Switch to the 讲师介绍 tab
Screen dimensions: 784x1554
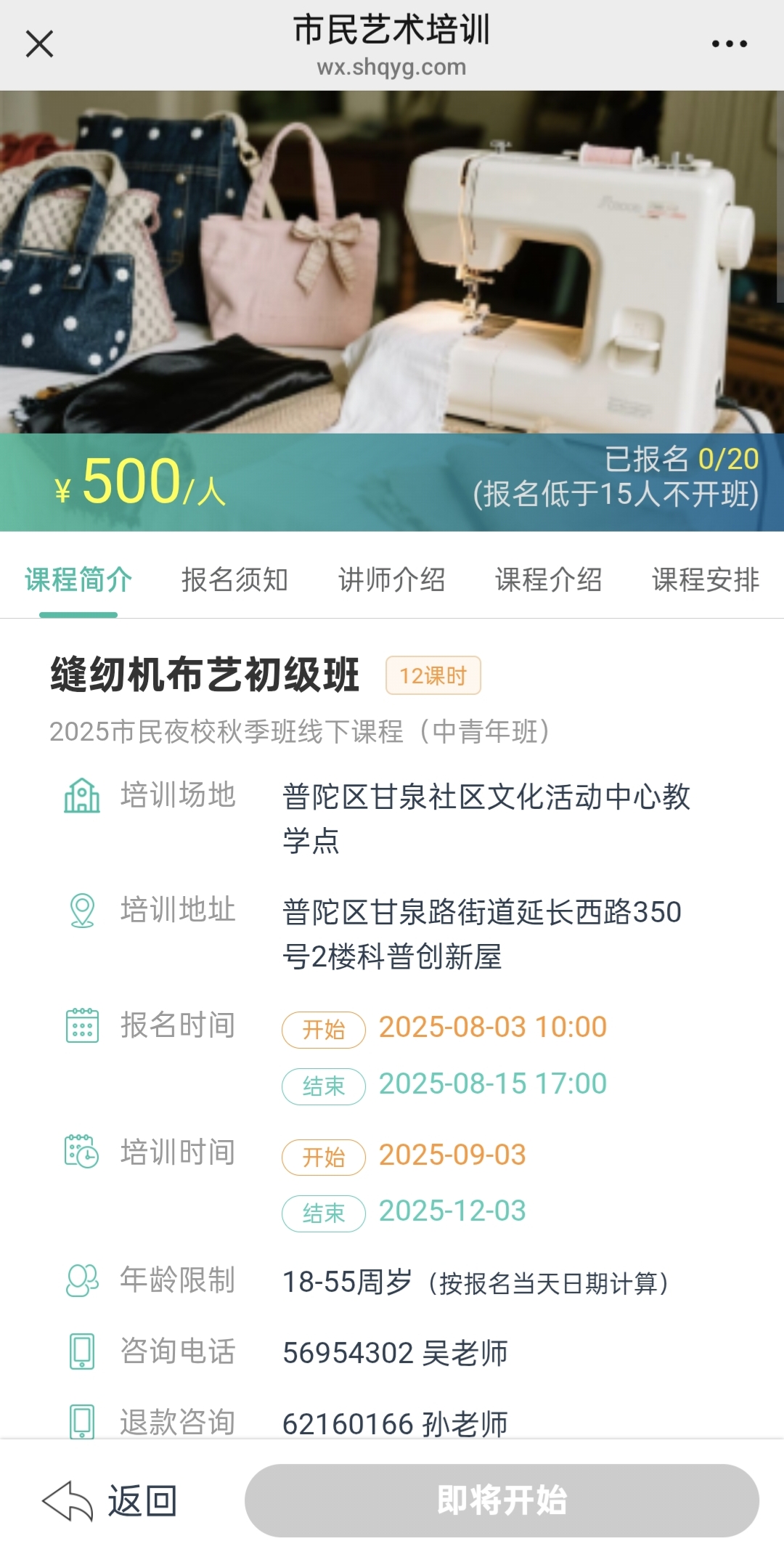tap(391, 580)
